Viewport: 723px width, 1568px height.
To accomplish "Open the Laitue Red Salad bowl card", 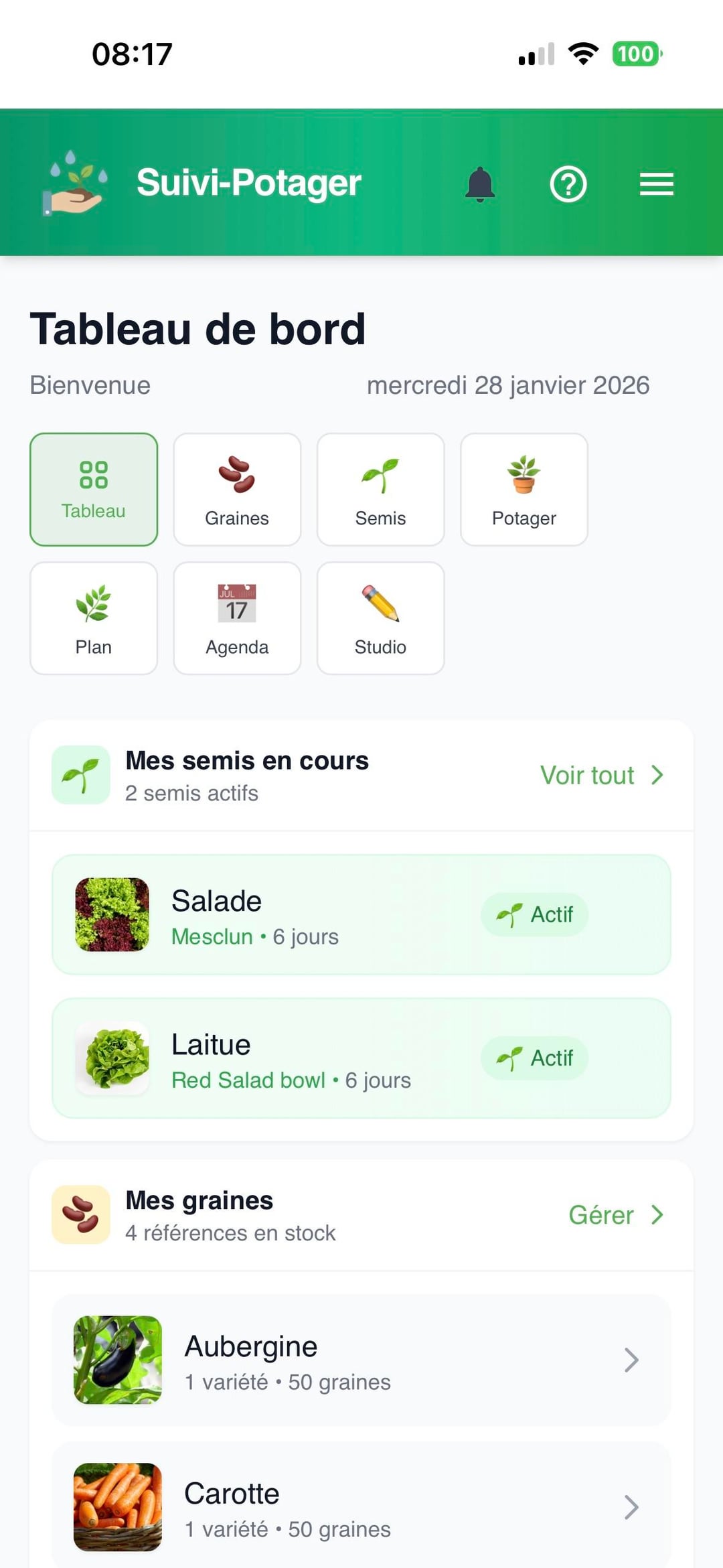I will [x=361, y=1058].
